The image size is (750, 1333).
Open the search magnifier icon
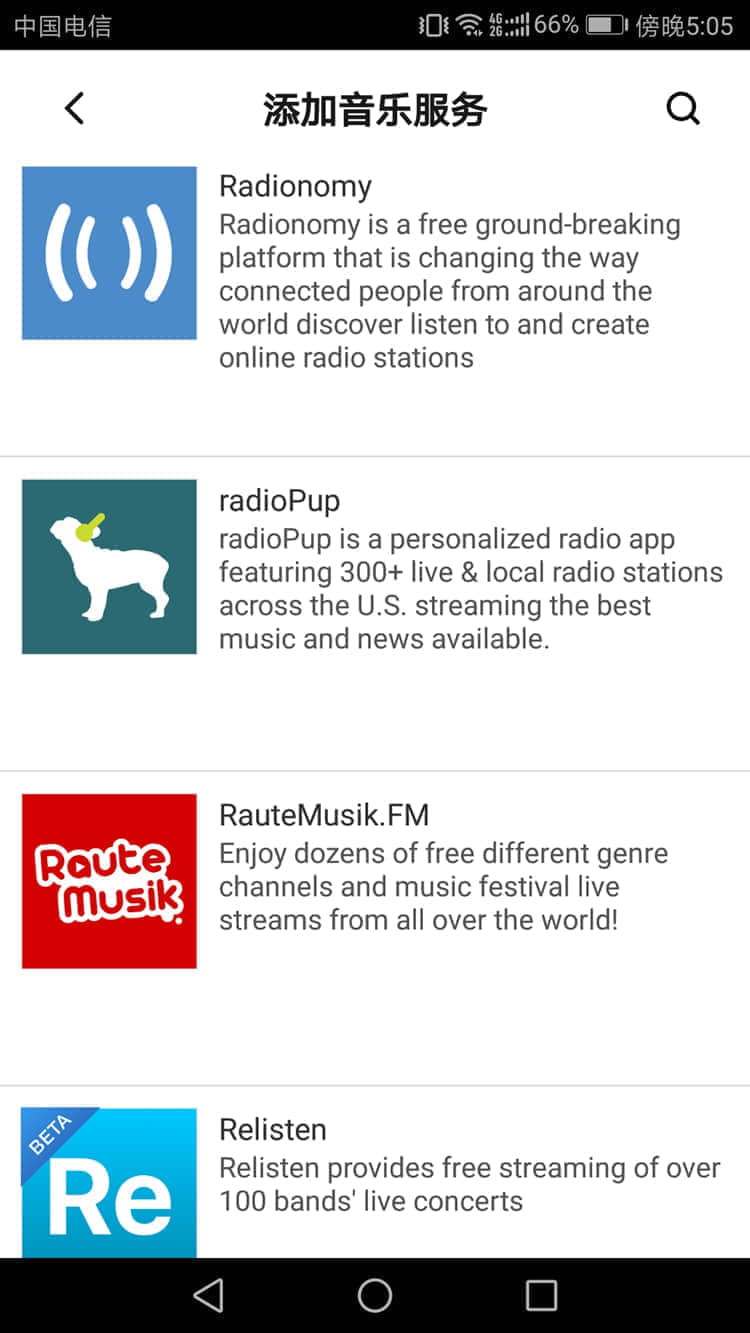[683, 108]
